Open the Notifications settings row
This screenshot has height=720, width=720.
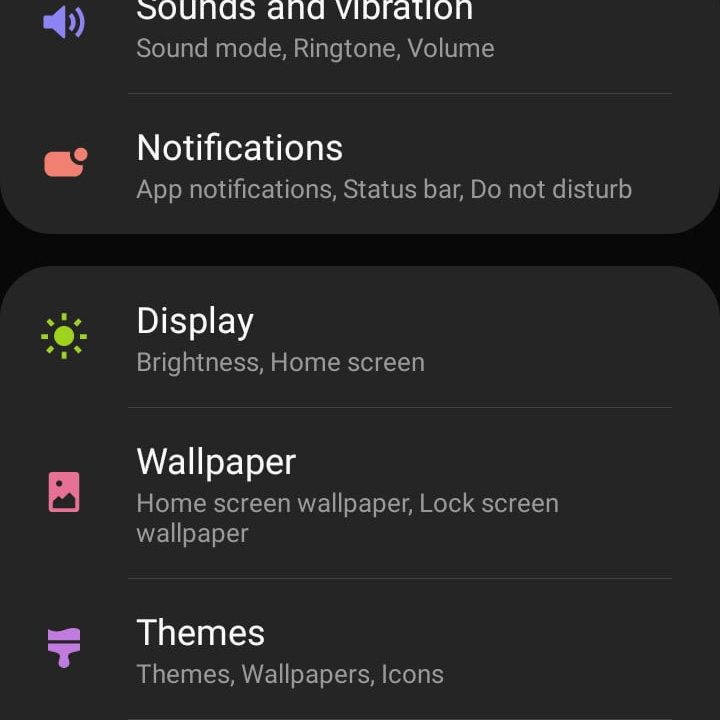(x=384, y=166)
